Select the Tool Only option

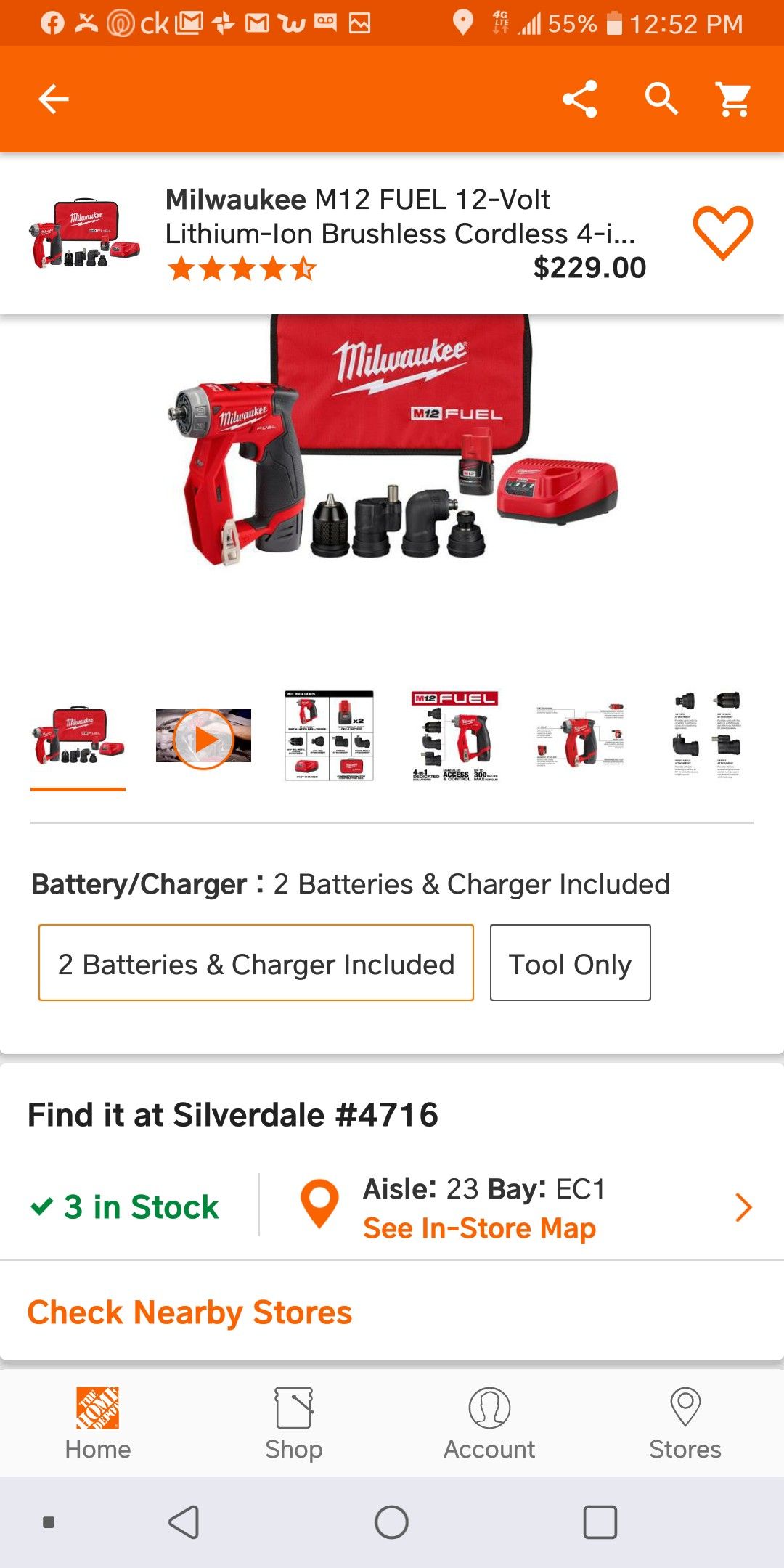tap(570, 963)
